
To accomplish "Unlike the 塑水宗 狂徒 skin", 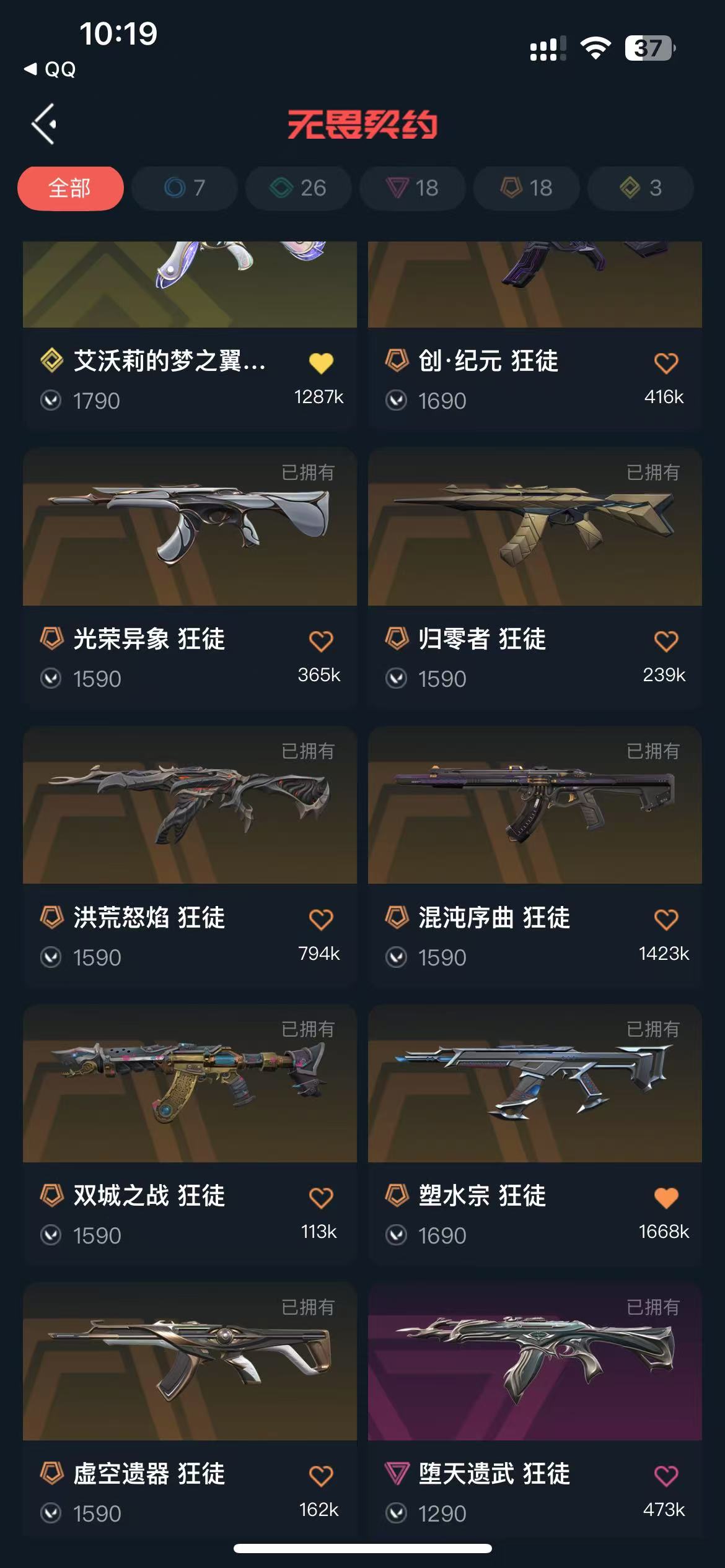I will coord(666,1198).
